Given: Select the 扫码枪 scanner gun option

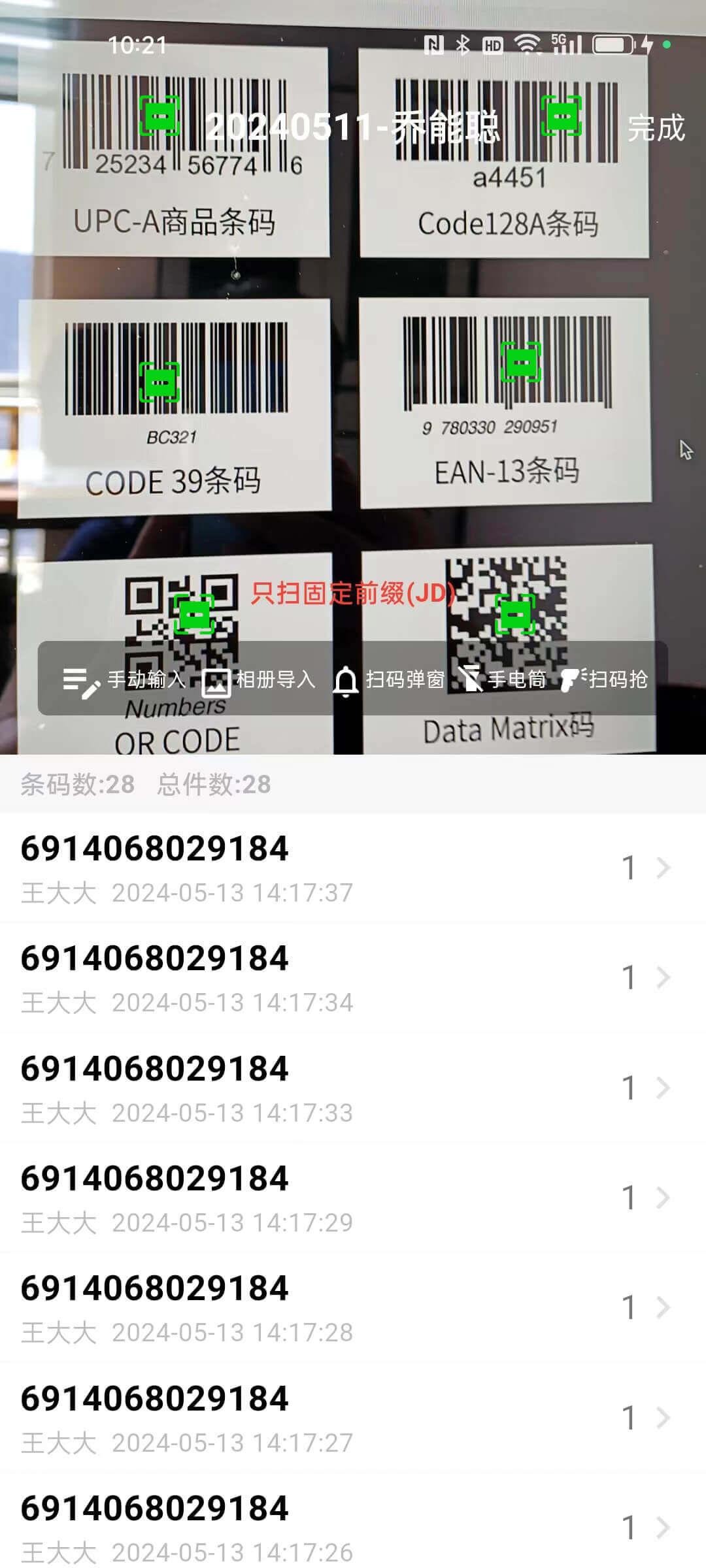Looking at the screenshot, I should tap(605, 680).
